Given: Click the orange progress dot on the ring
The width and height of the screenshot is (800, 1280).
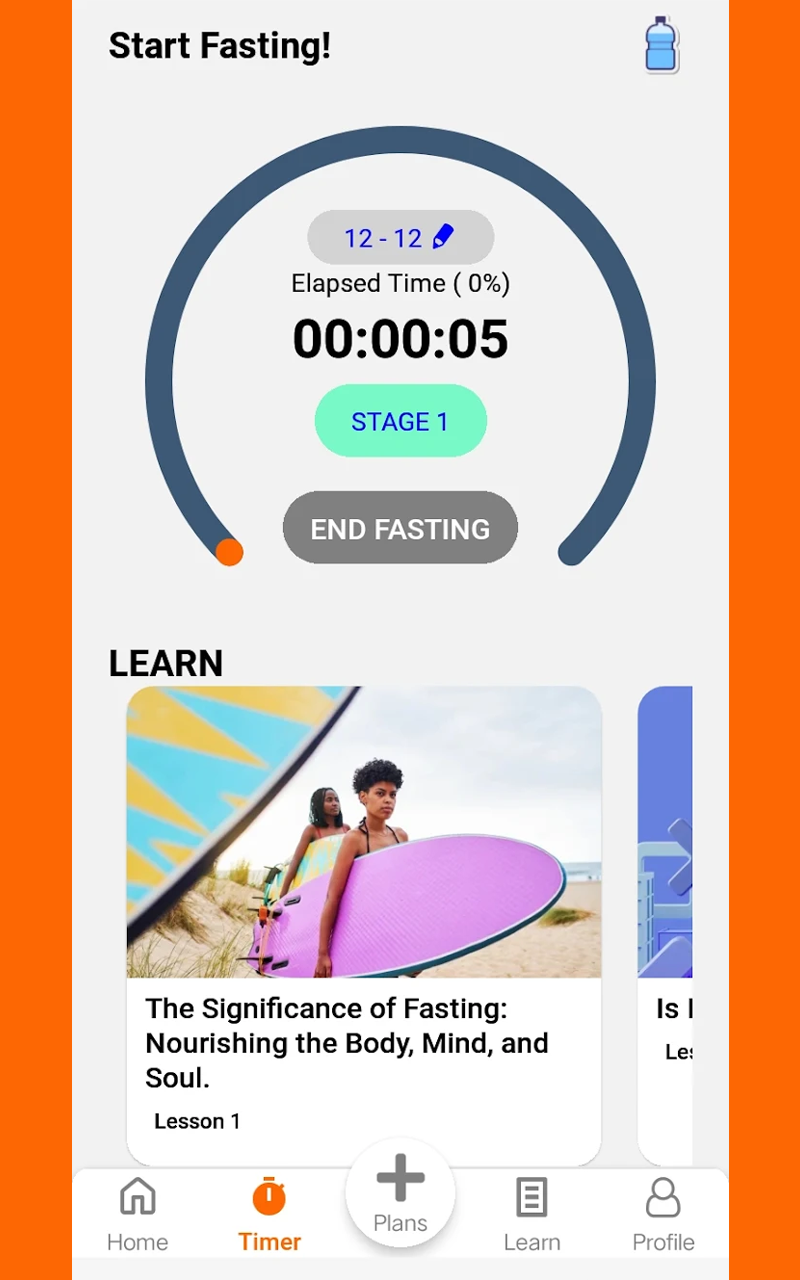Looking at the screenshot, I should pos(229,552).
